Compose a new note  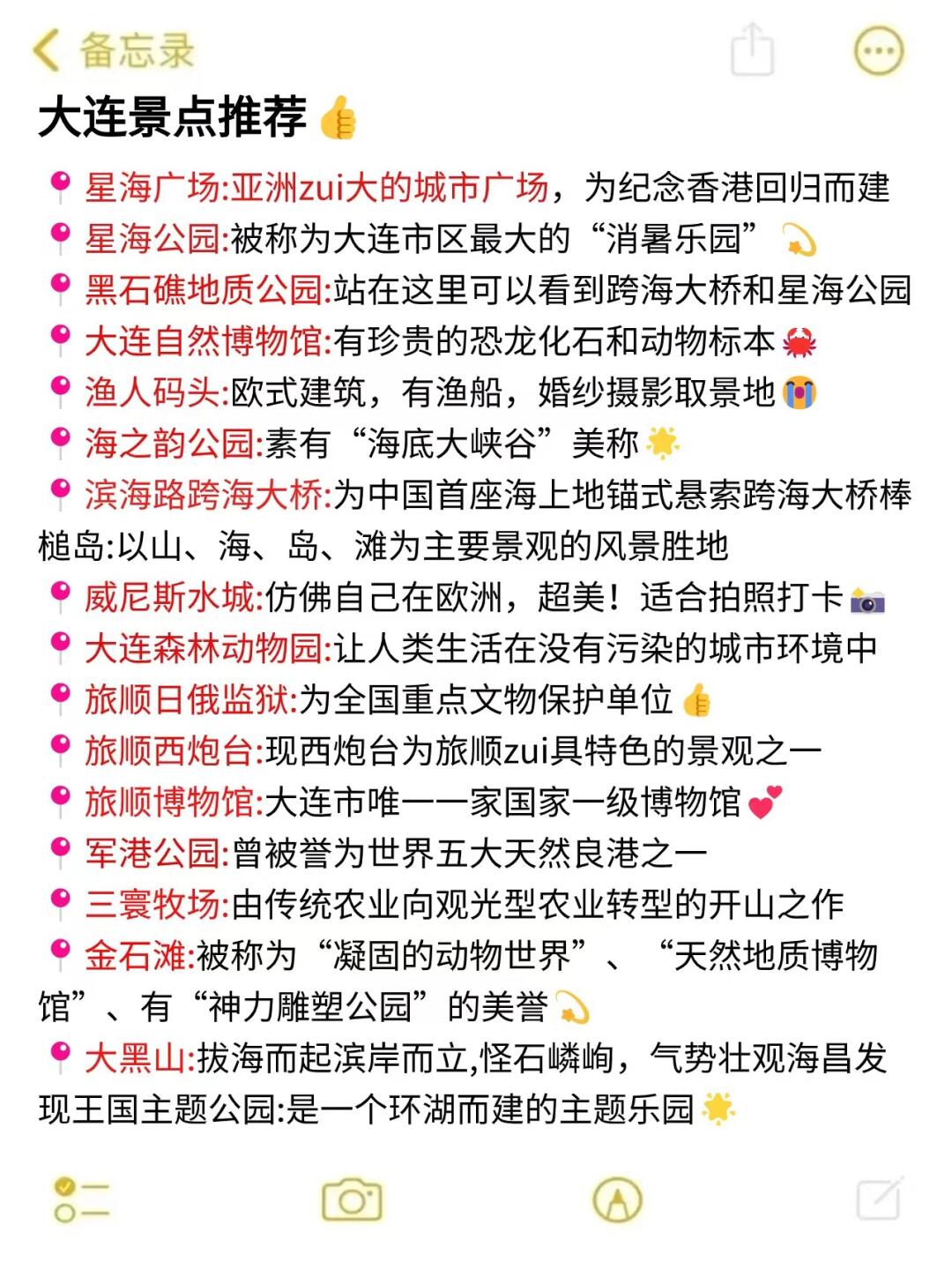[x=879, y=1199]
